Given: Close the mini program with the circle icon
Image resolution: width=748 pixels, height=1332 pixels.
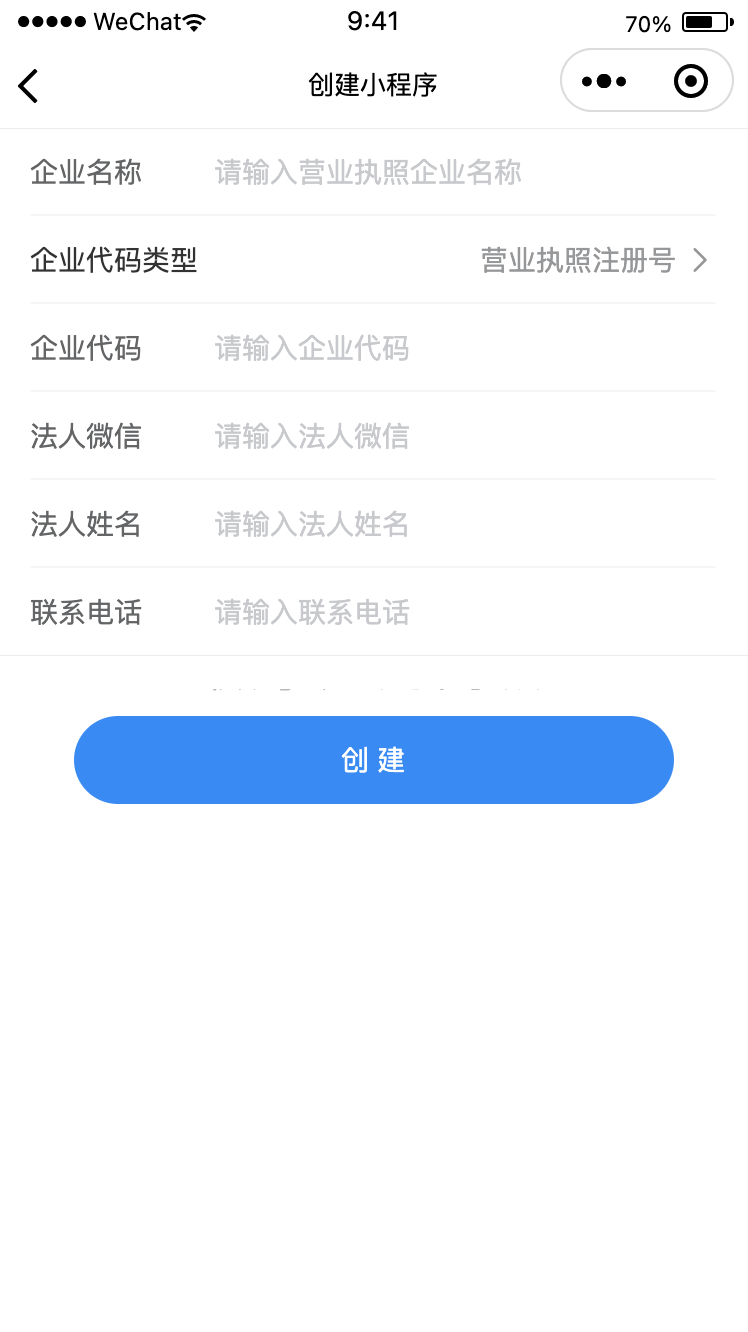Looking at the screenshot, I should click(691, 81).
